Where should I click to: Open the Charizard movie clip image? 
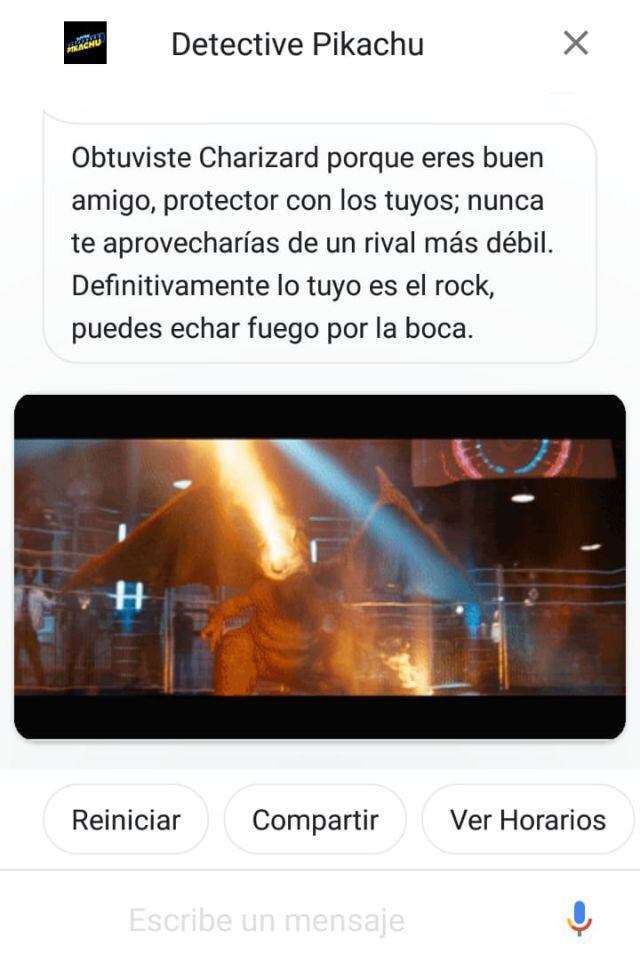(x=320, y=567)
